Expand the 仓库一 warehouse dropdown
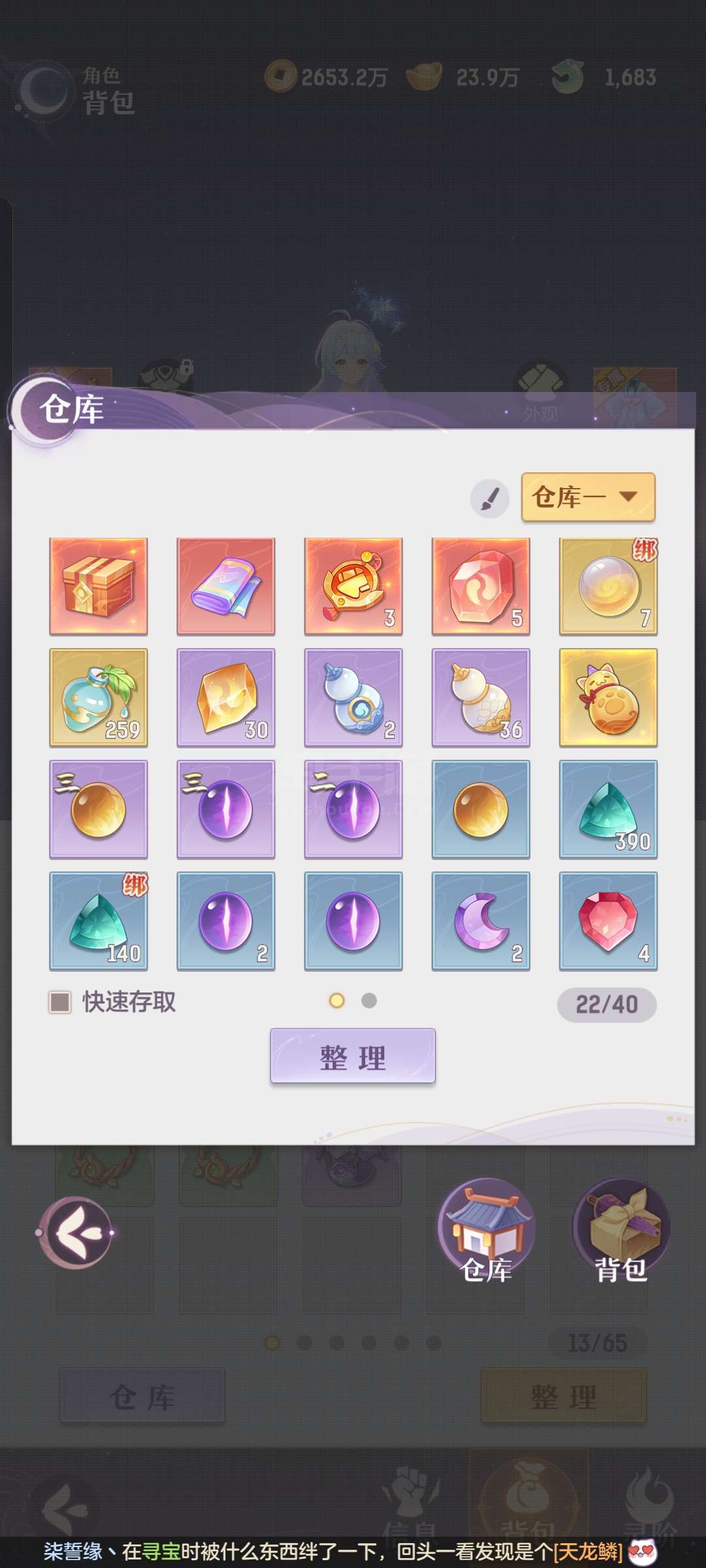This screenshot has height=1568, width=706. [x=588, y=497]
